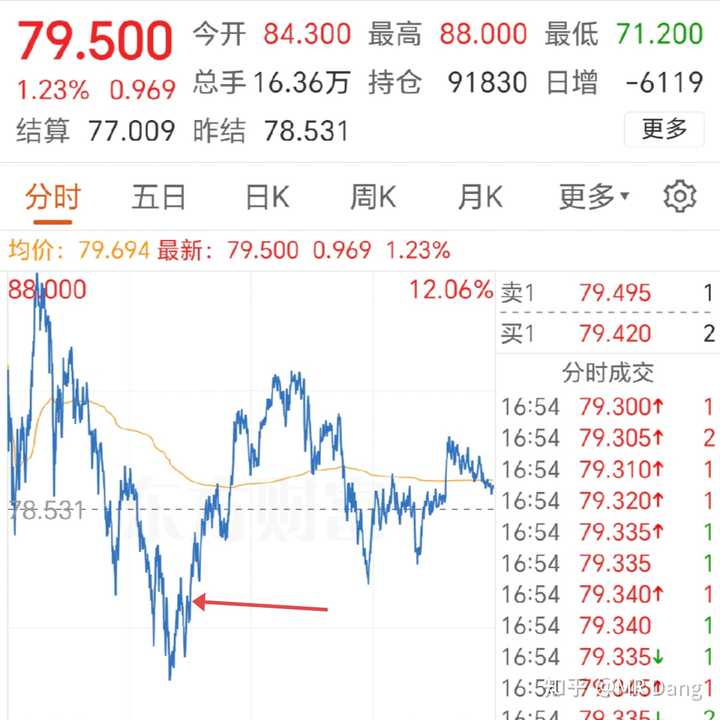Switch to the 五日 chart tab
720x720 pixels.
(159, 197)
